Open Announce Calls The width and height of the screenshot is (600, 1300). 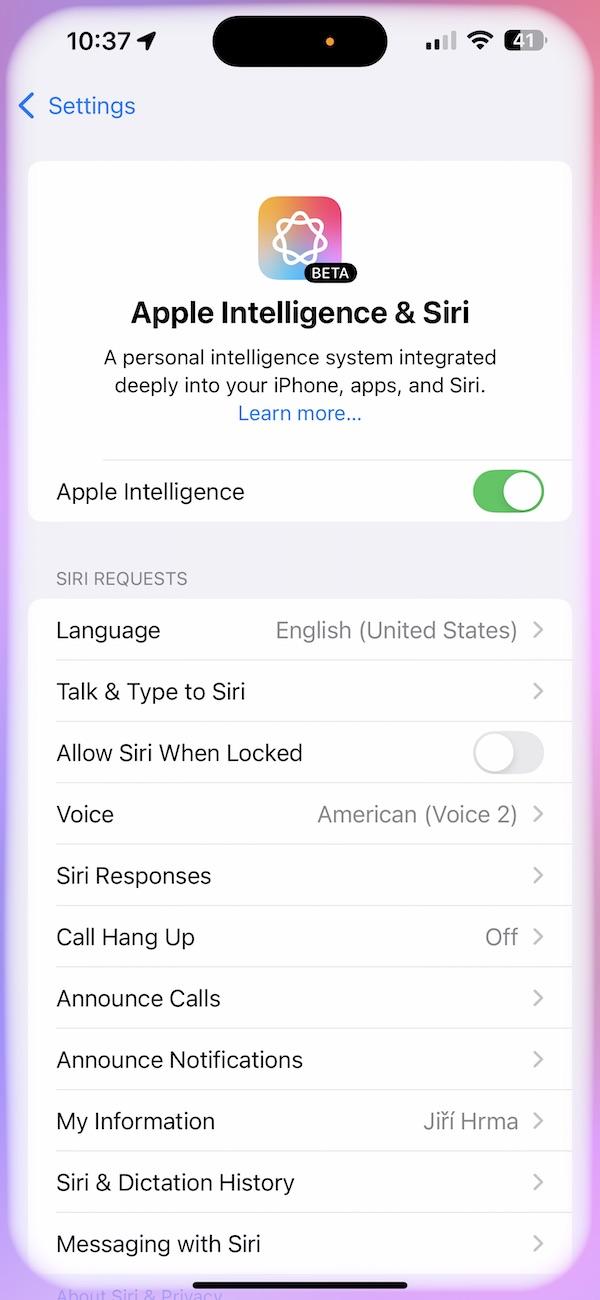pos(300,998)
